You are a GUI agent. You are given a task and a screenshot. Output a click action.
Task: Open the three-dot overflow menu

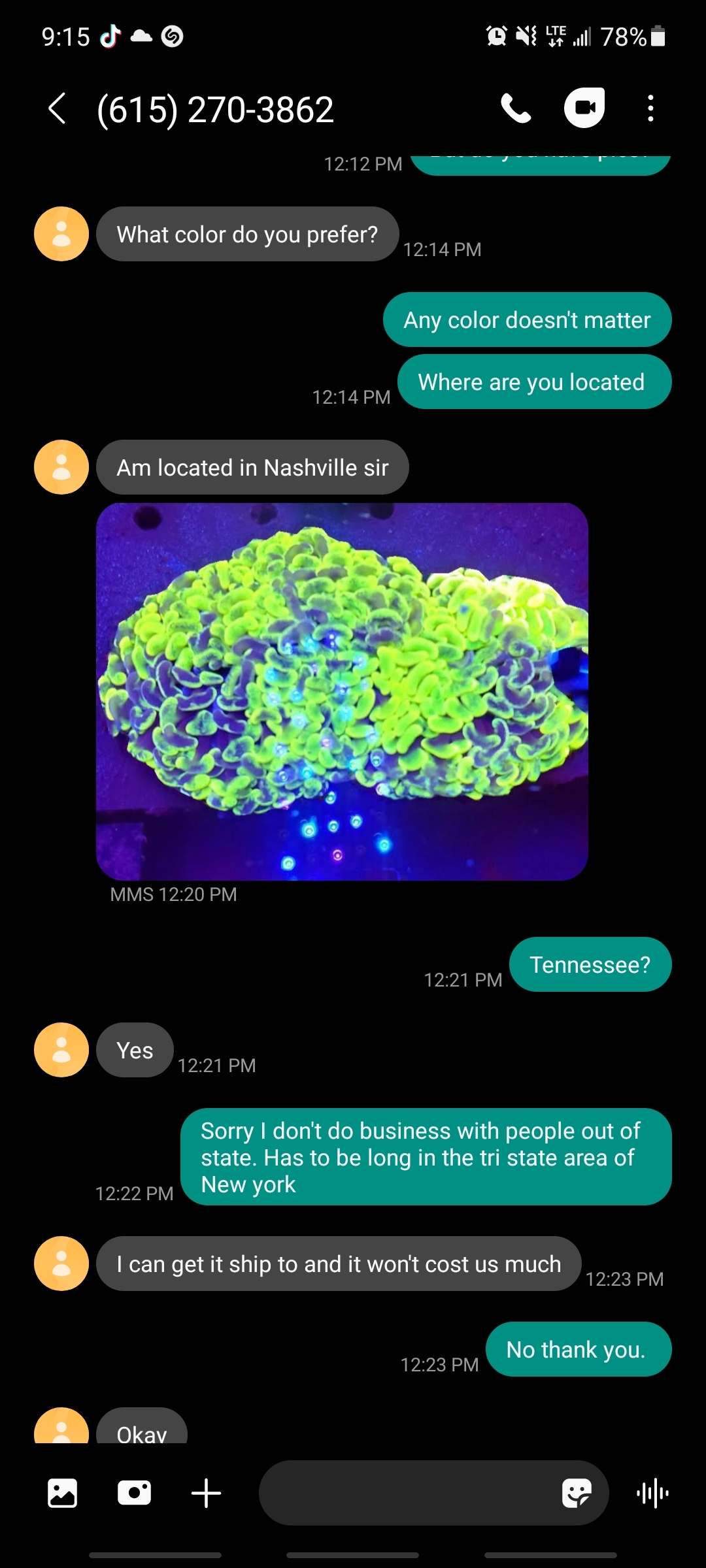(x=650, y=108)
